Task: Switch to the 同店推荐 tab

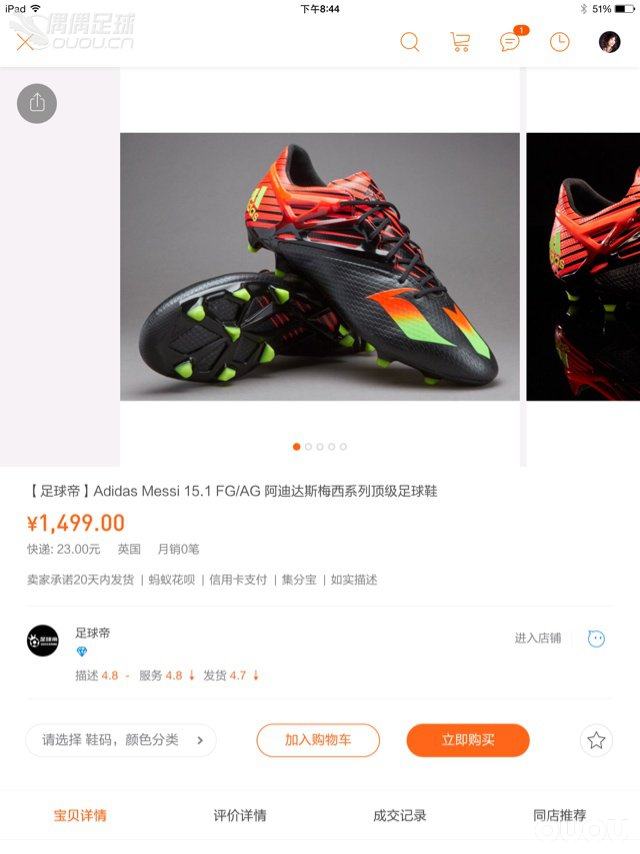Action: (560, 815)
